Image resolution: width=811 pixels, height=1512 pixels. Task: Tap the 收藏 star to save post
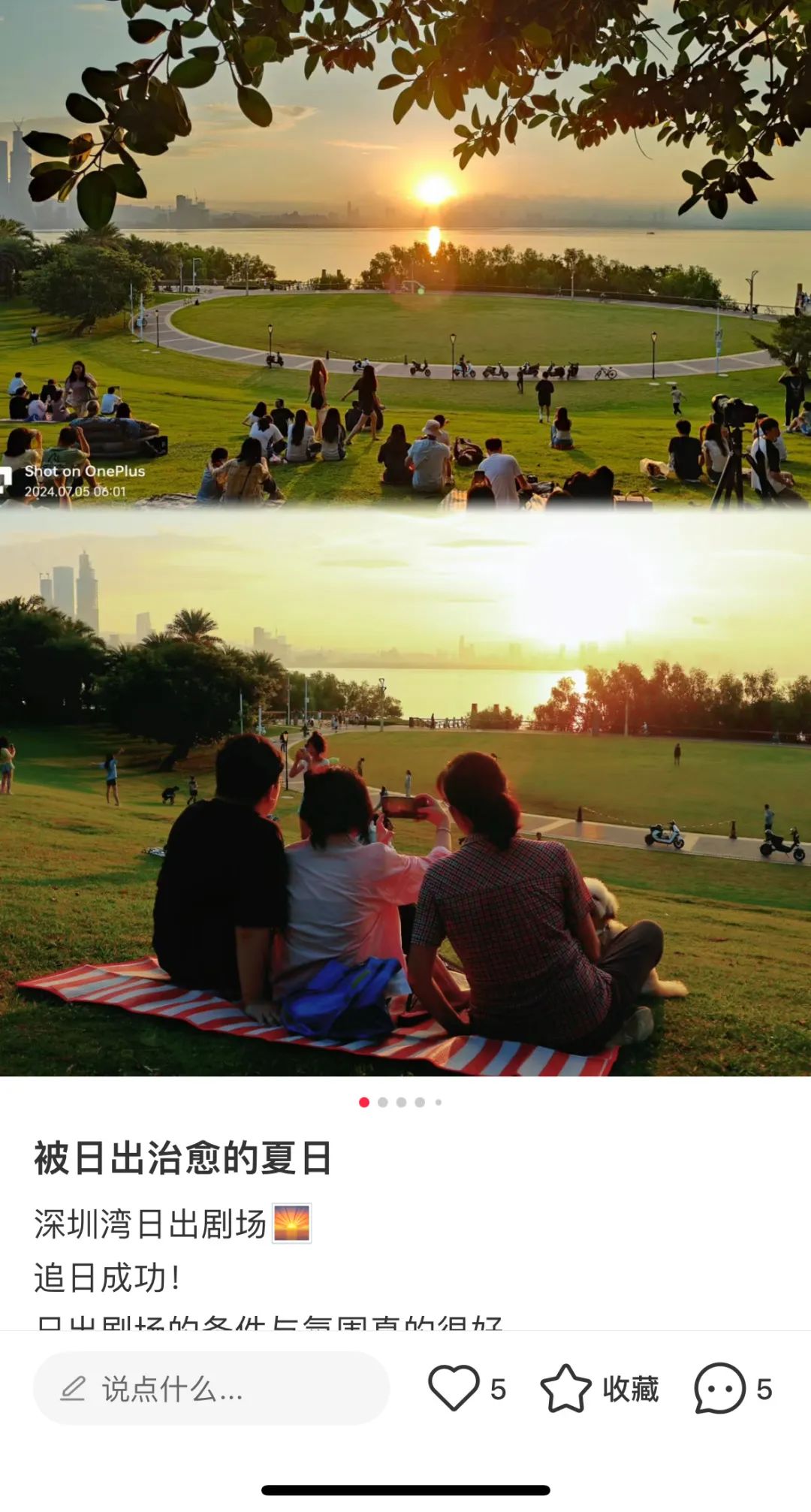point(566,1388)
